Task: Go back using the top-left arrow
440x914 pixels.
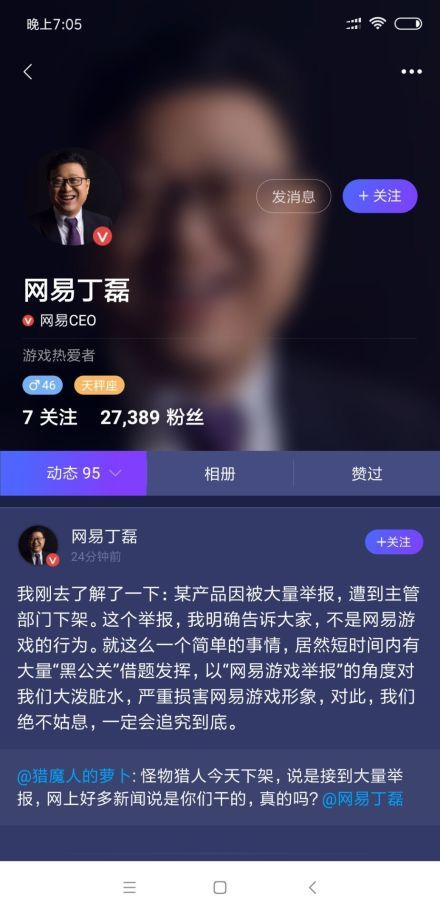Action: pyautogui.click(x=27, y=72)
